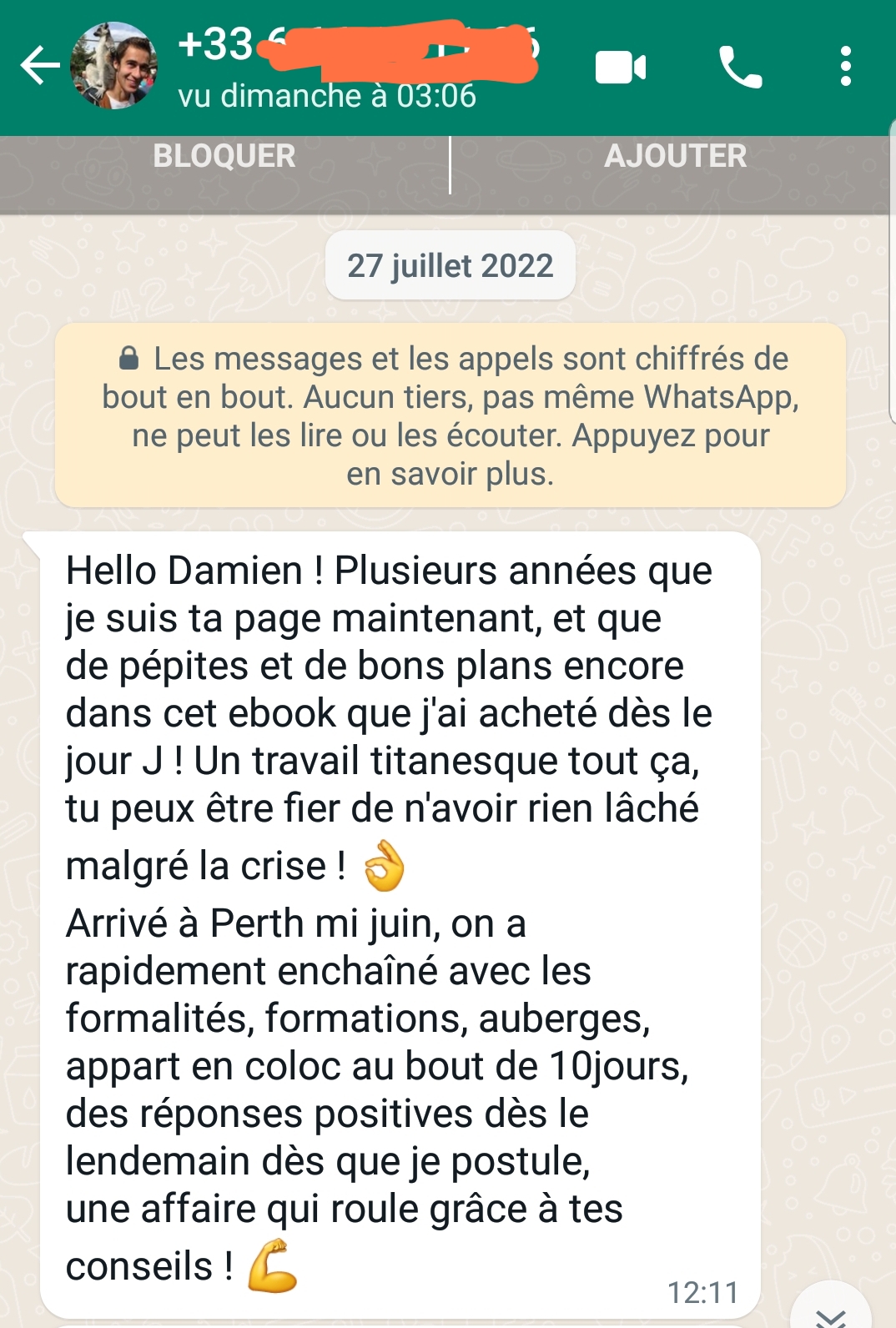Start a voice call
The height and width of the screenshot is (1328, 896).
tap(740, 68)
